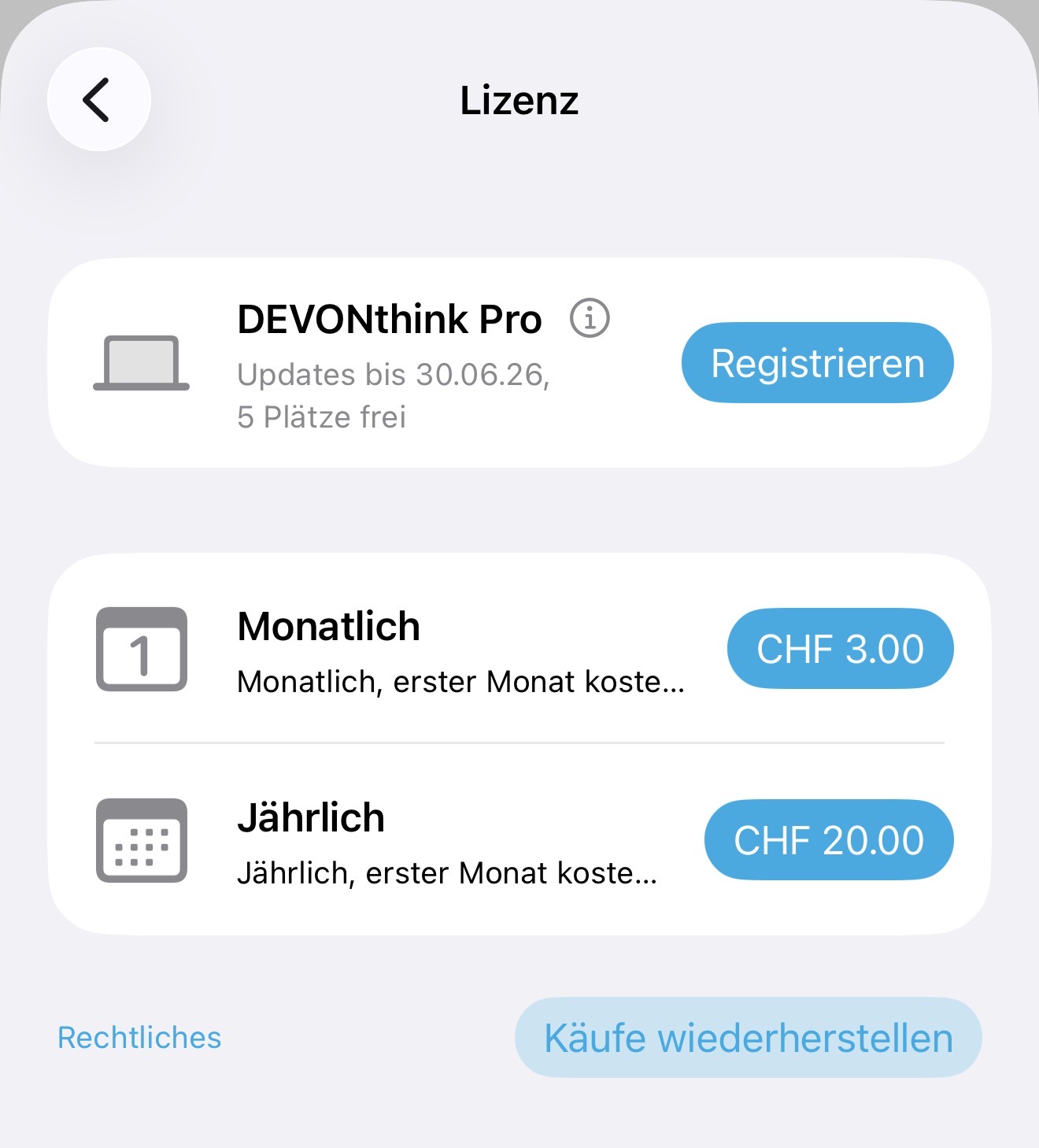
Task: Subscribe to Jährlich for CHF 20.00
Action: point(828,840)
